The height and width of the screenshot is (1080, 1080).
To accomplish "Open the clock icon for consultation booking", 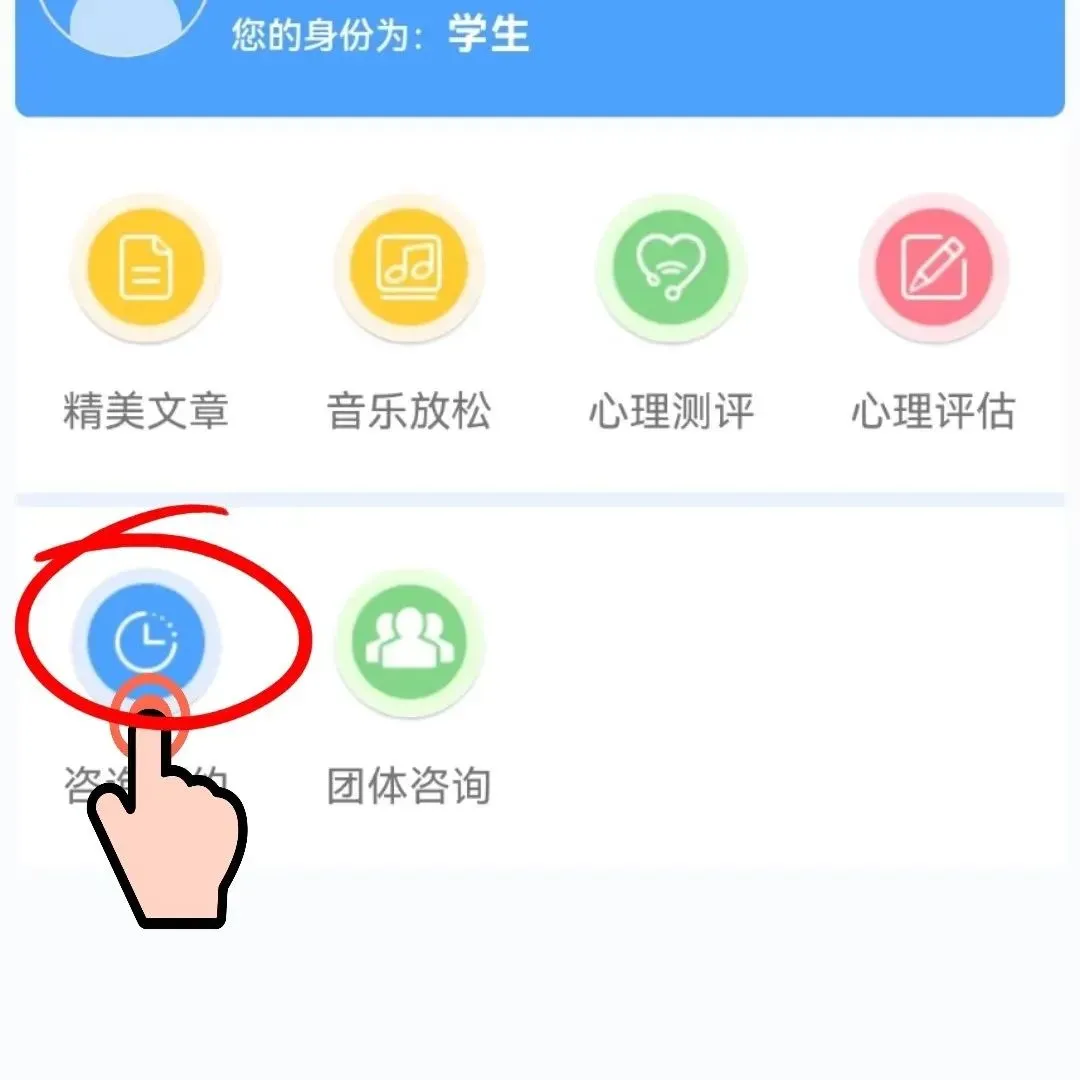I will tap(146, 642).
